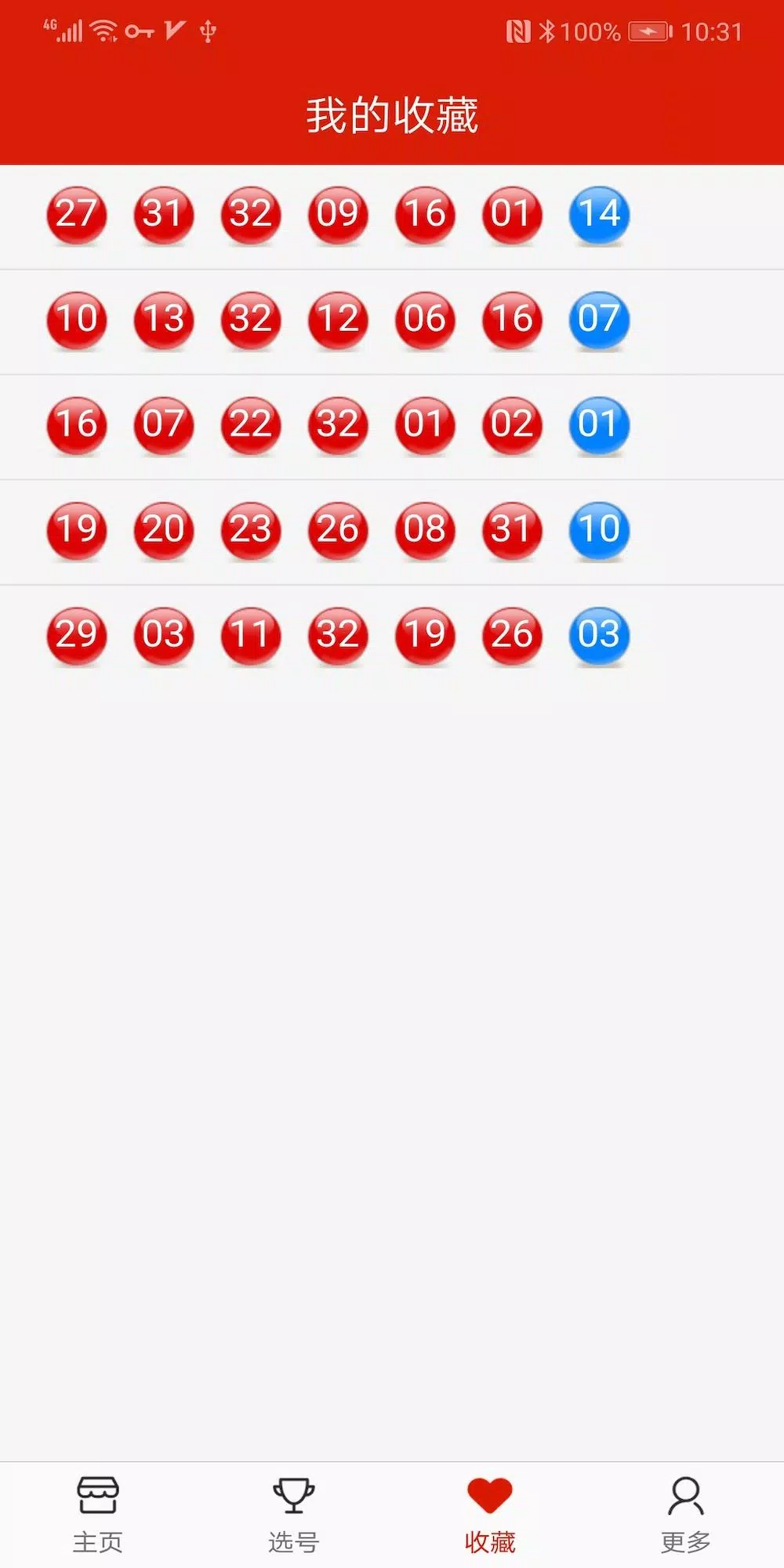The image size is (784, 1568).
Task: Switch to the 选号 tab
Action: [293, 1514]
